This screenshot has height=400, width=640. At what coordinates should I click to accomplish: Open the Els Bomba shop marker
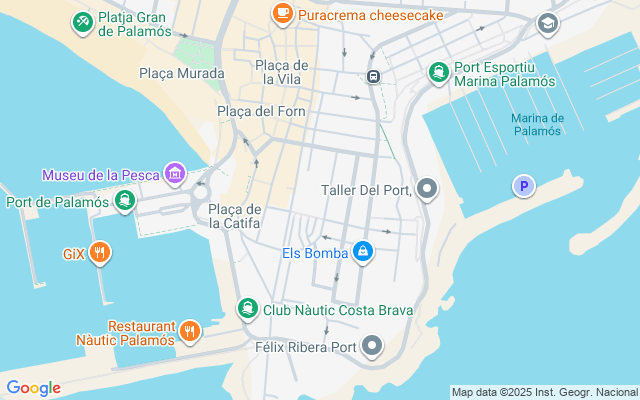[364, 253]
